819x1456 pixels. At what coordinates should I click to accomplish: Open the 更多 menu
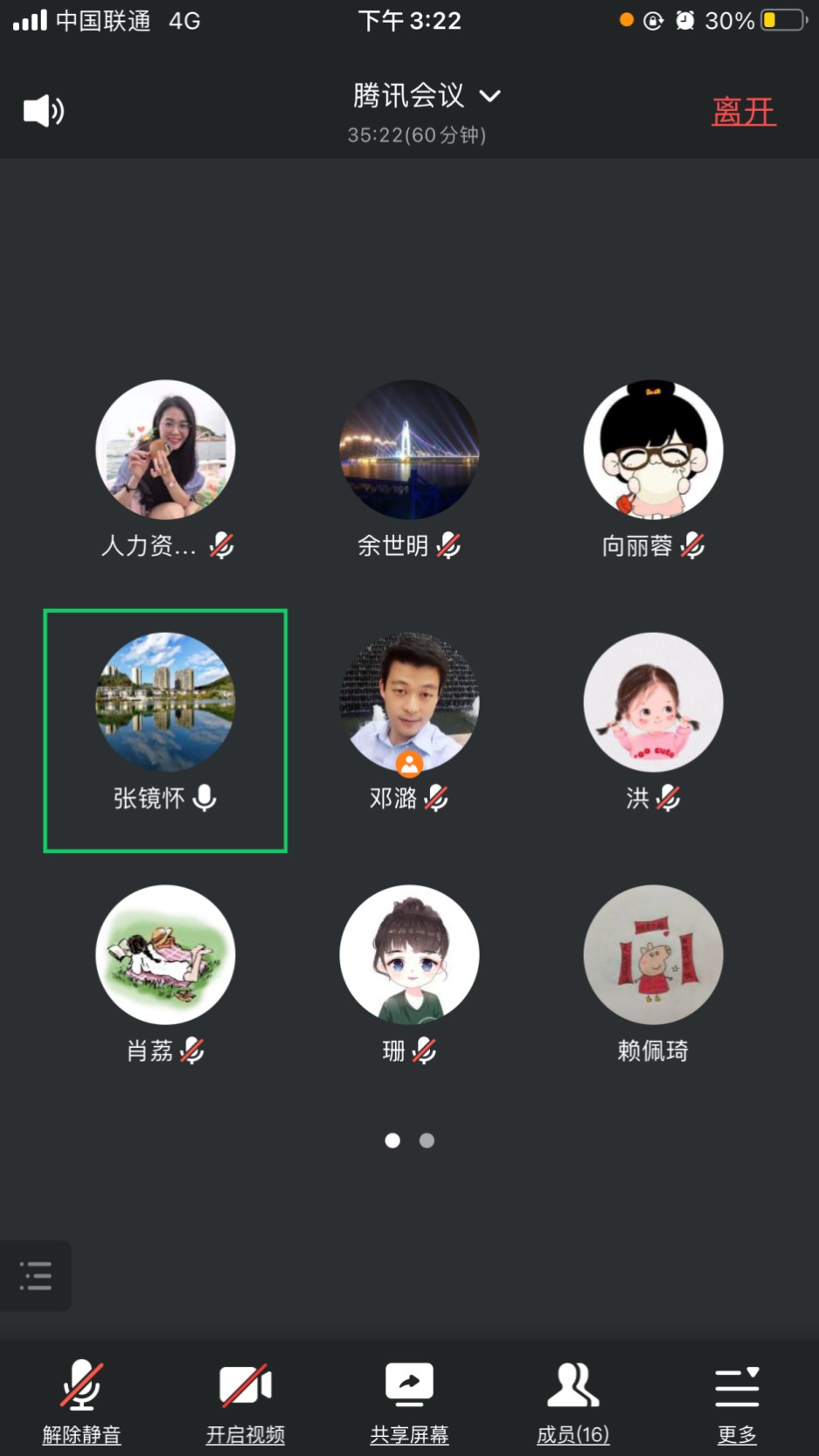[x=736, y=1400]
